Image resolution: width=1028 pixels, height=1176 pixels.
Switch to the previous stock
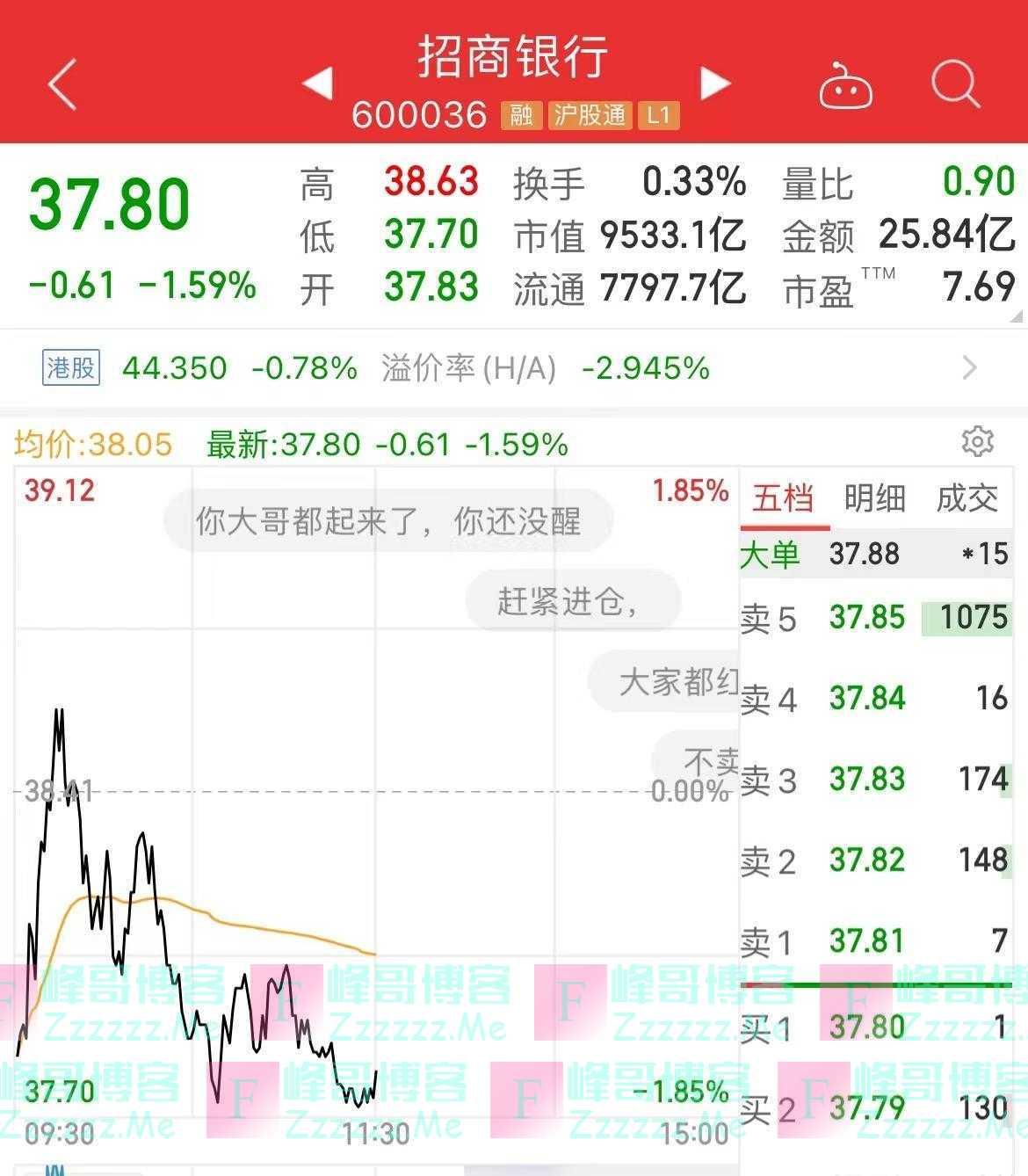[317, 83]
